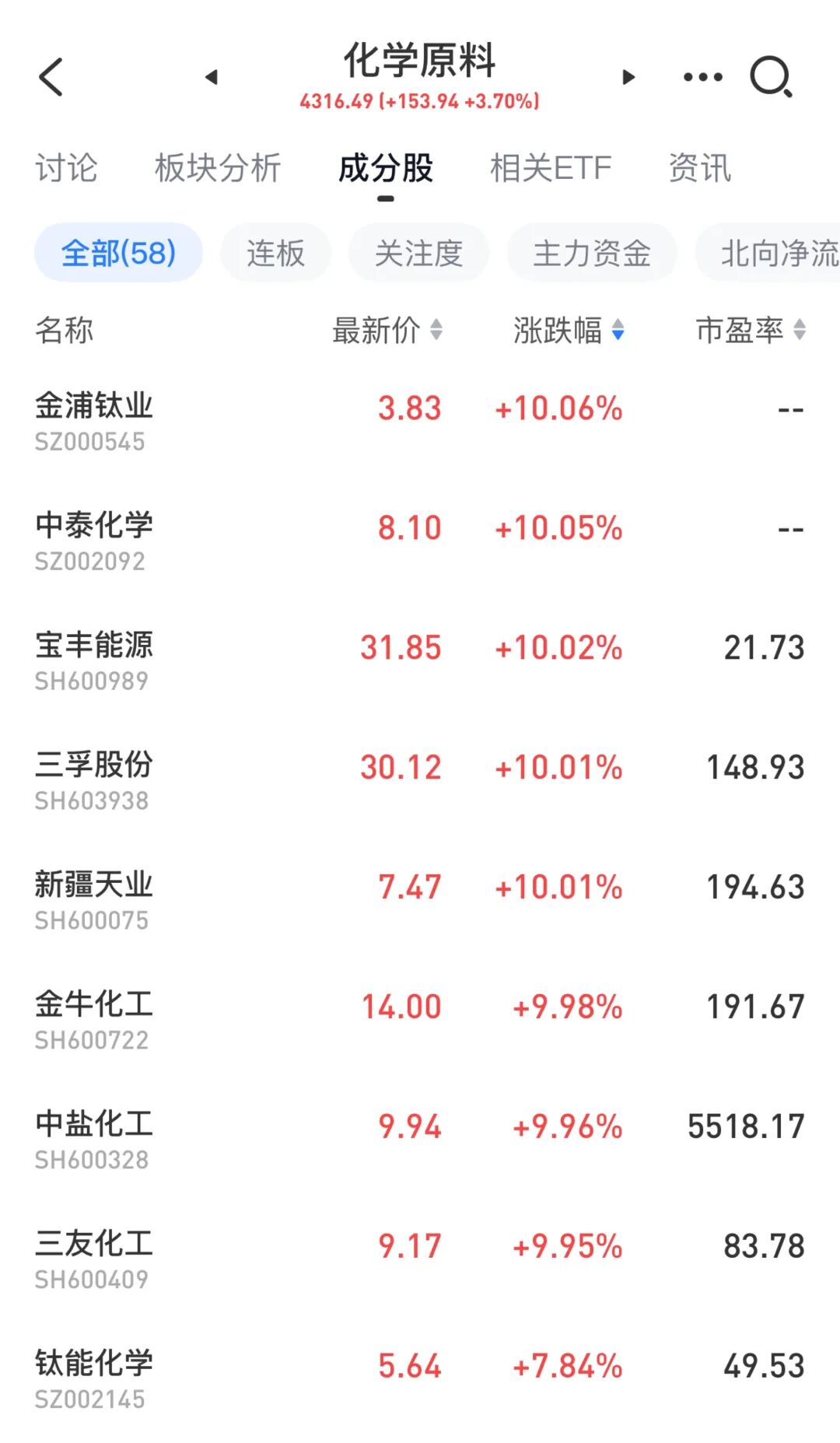Sort the list by 最新价
Image resolution: width=840 pixels, height=1443 pixels.
tap(387, 331)
